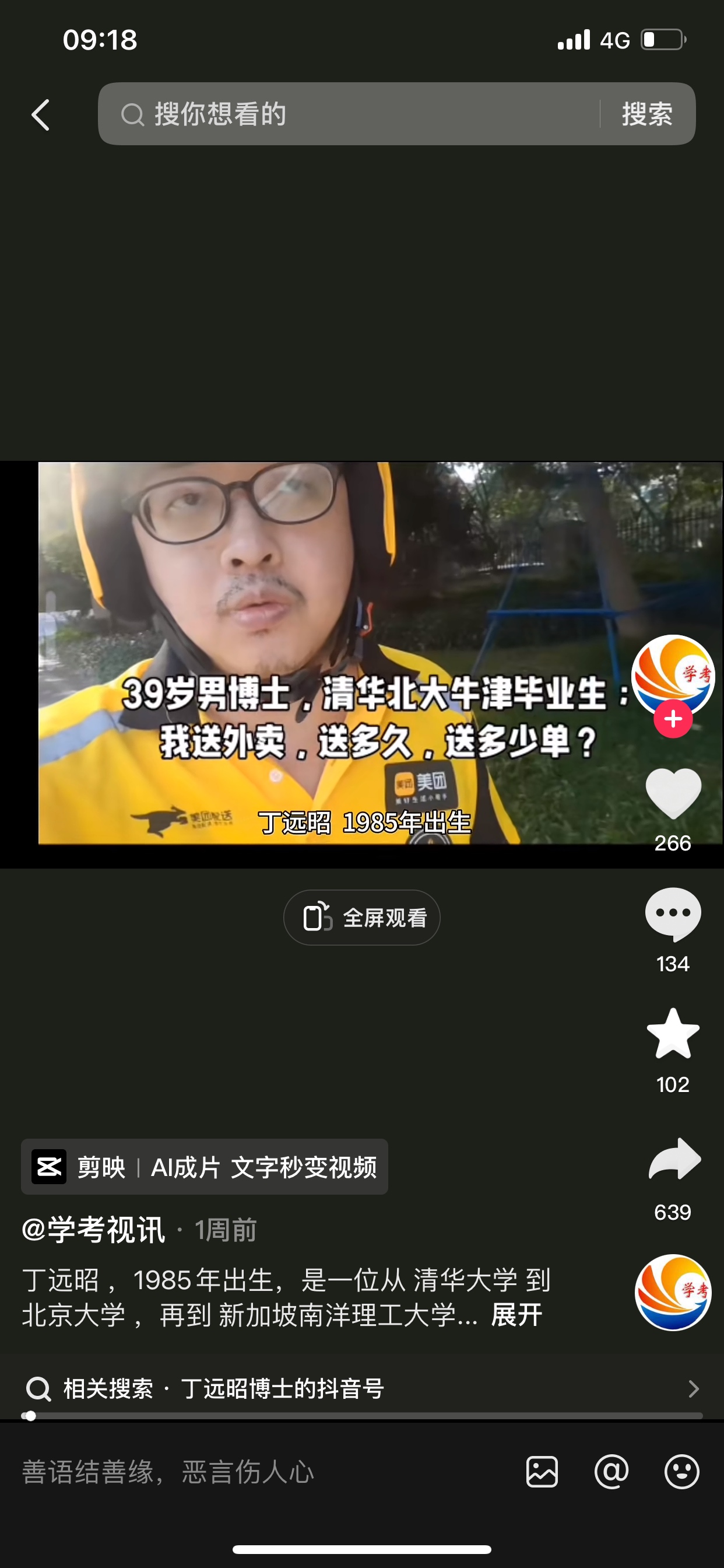The height and width of the screenshot is (1568, 724).
Task: Favorite the video with the star icon
Action: click(672, 1034)
